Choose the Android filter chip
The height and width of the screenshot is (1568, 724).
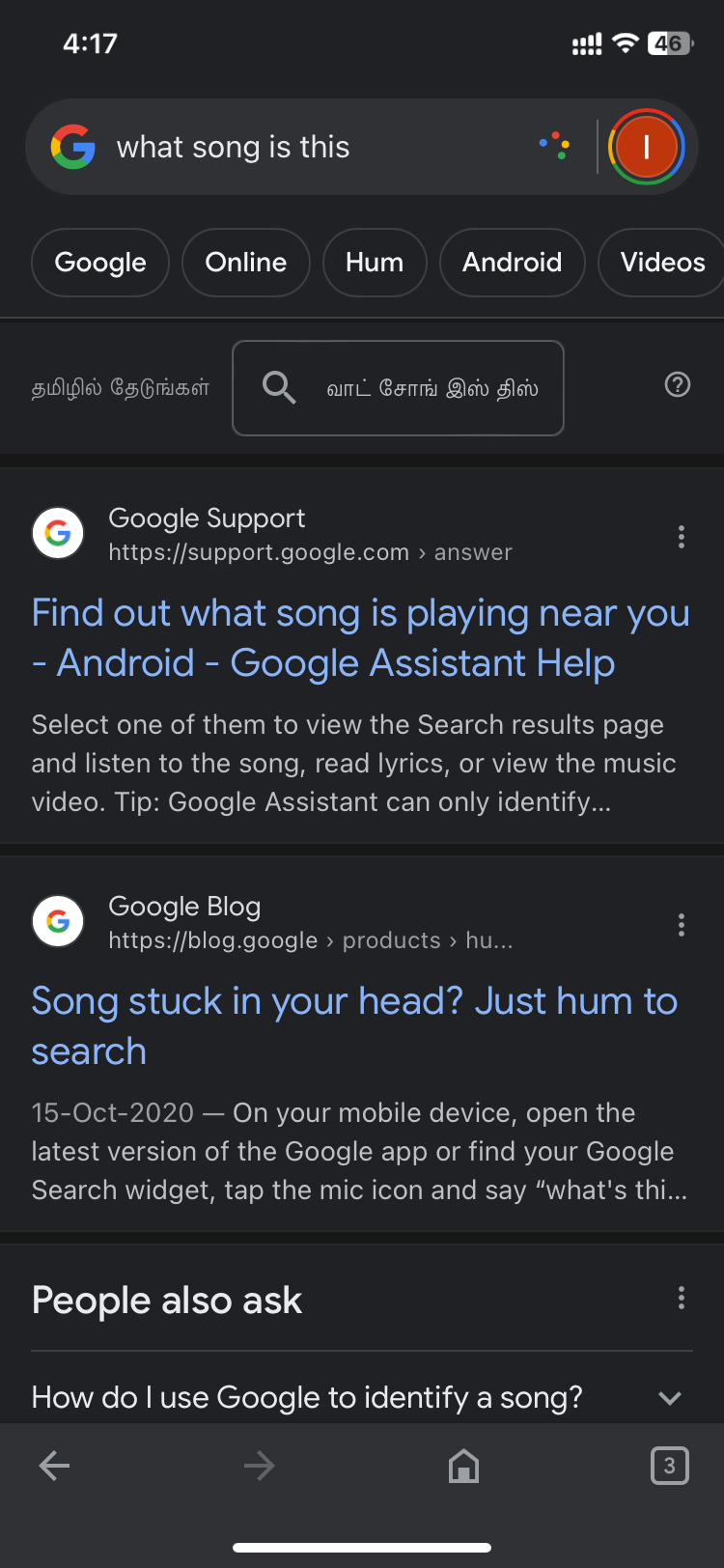pyautogui.click(x=512, y=263)
